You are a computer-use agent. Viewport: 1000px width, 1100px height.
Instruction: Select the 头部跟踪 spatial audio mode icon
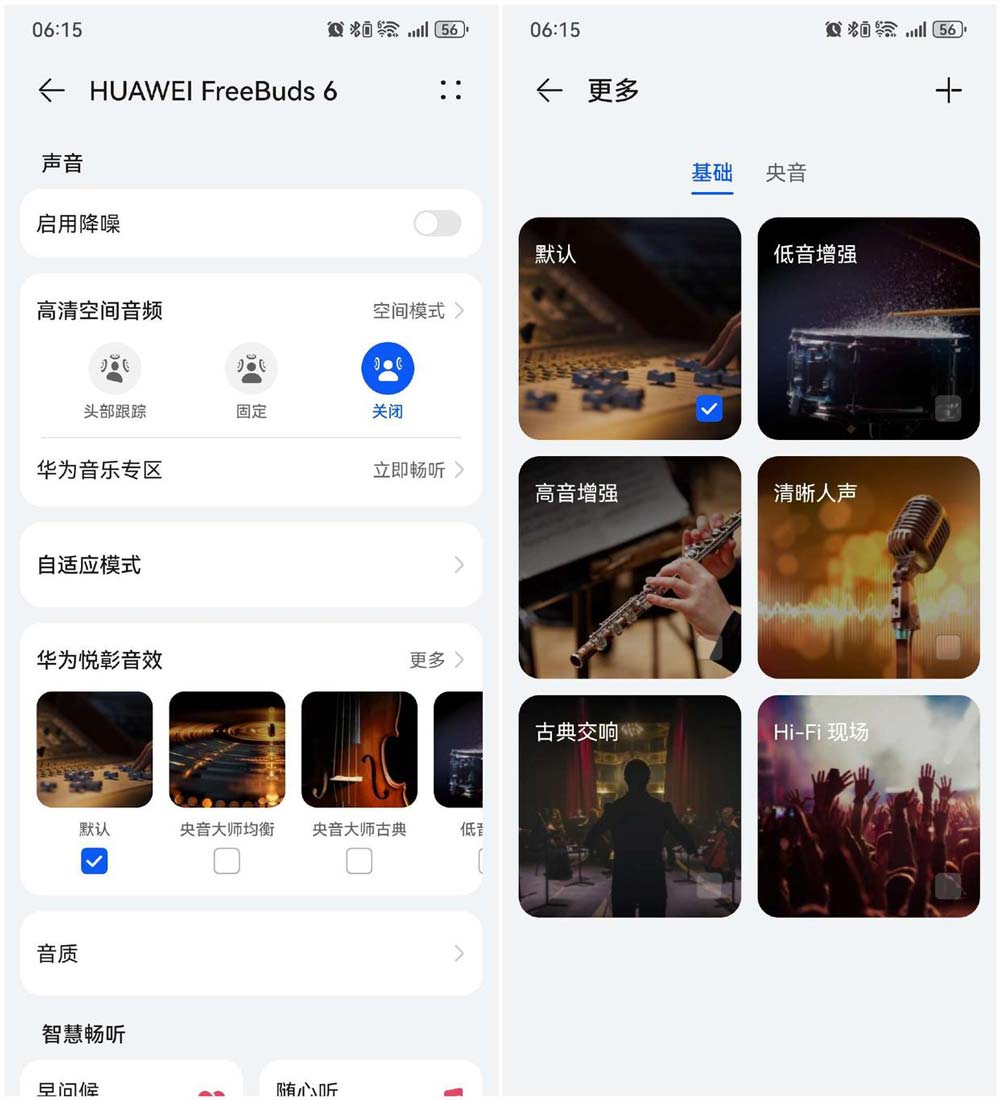point(115,367)
